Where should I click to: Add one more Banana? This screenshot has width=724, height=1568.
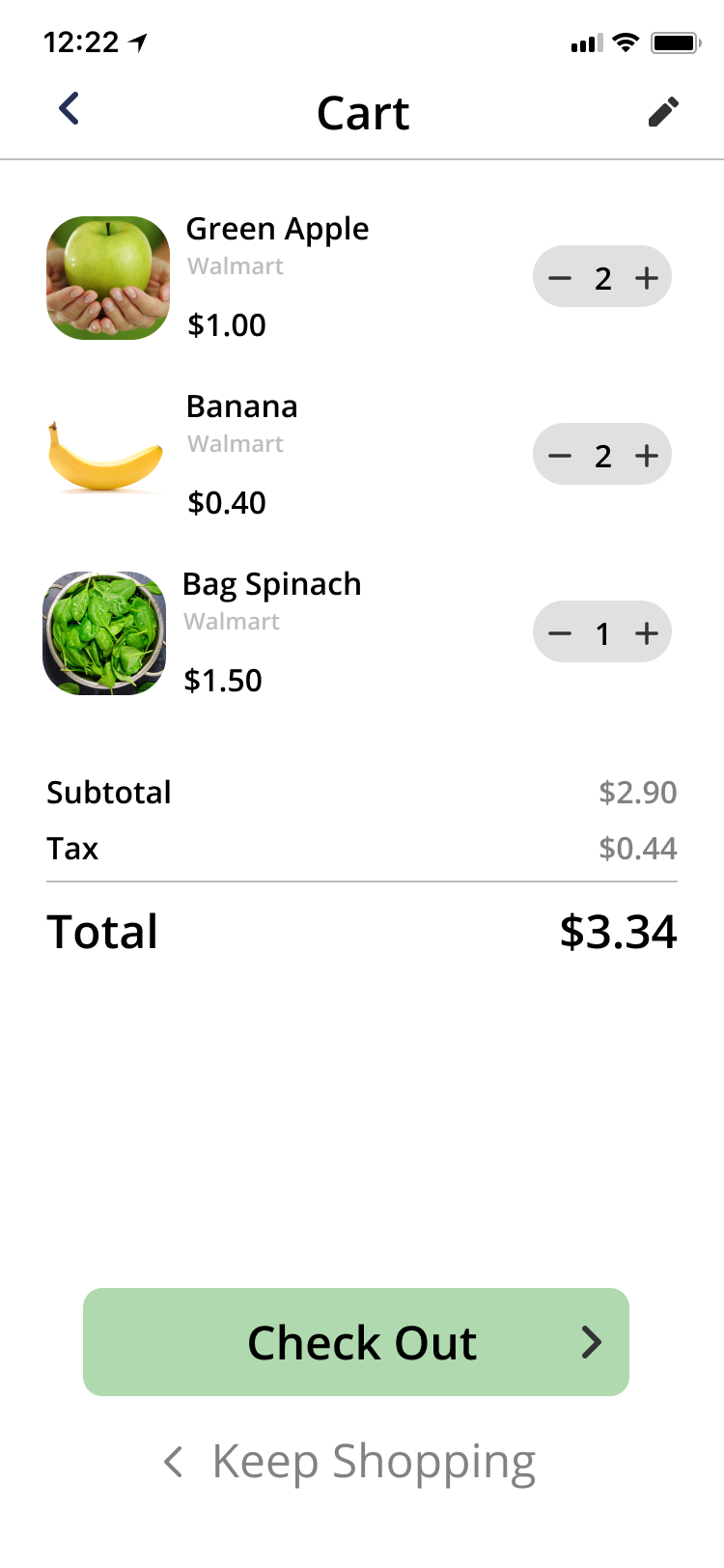click(x=647, y=456)
